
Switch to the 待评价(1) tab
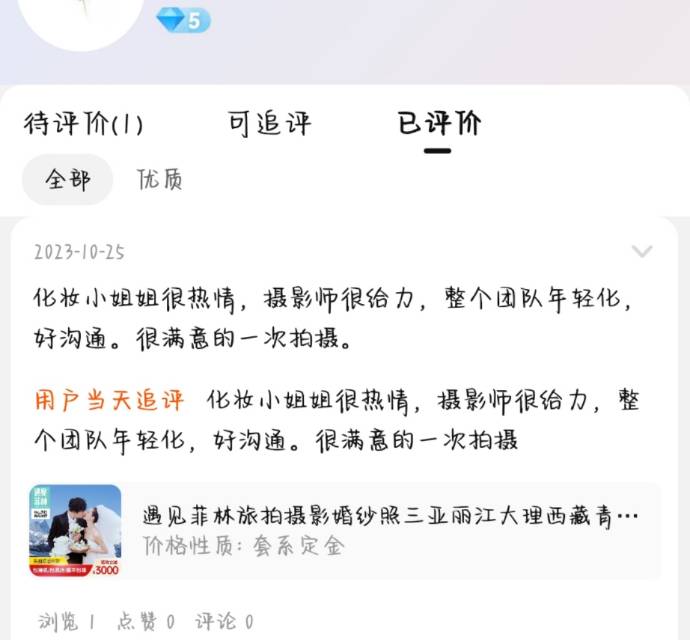(84, 124)
